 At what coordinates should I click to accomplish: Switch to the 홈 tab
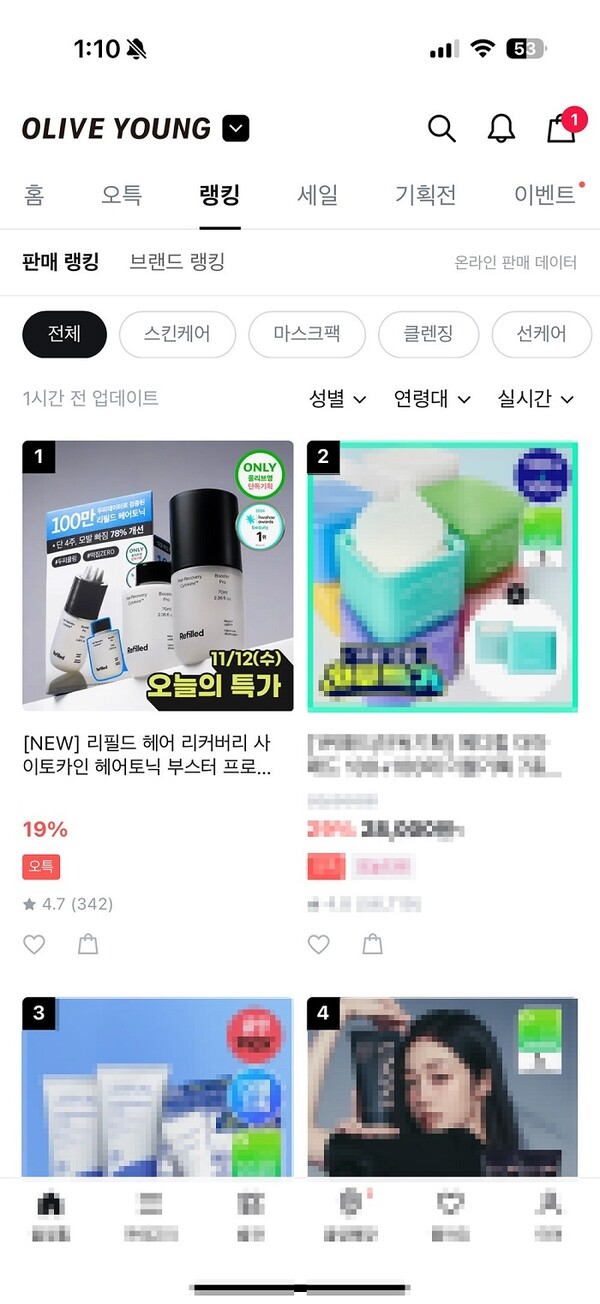coord(34,195)
